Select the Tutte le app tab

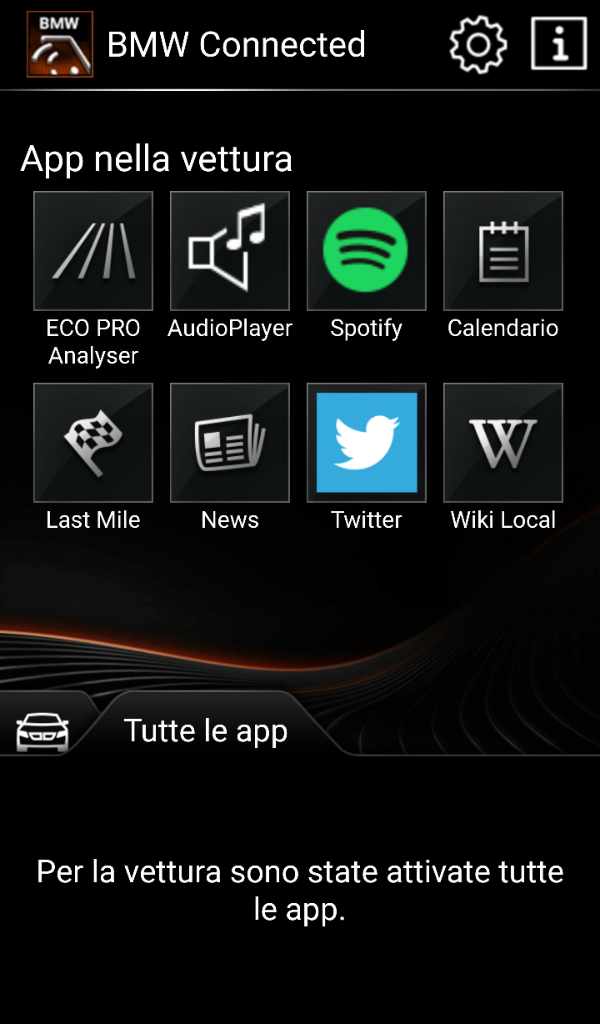click(x=206, y=731)
